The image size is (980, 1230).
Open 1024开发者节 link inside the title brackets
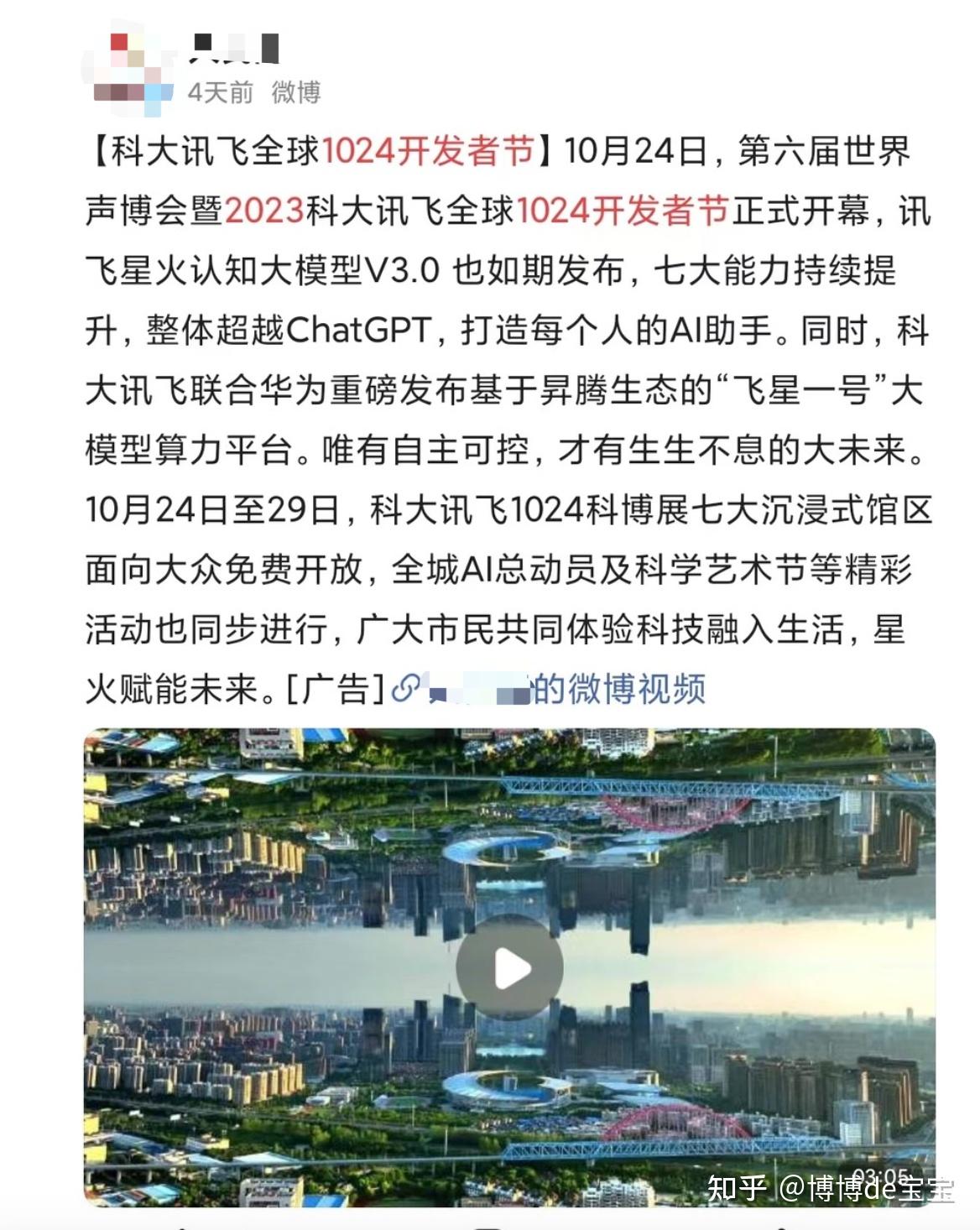click(x=428, y=151)
